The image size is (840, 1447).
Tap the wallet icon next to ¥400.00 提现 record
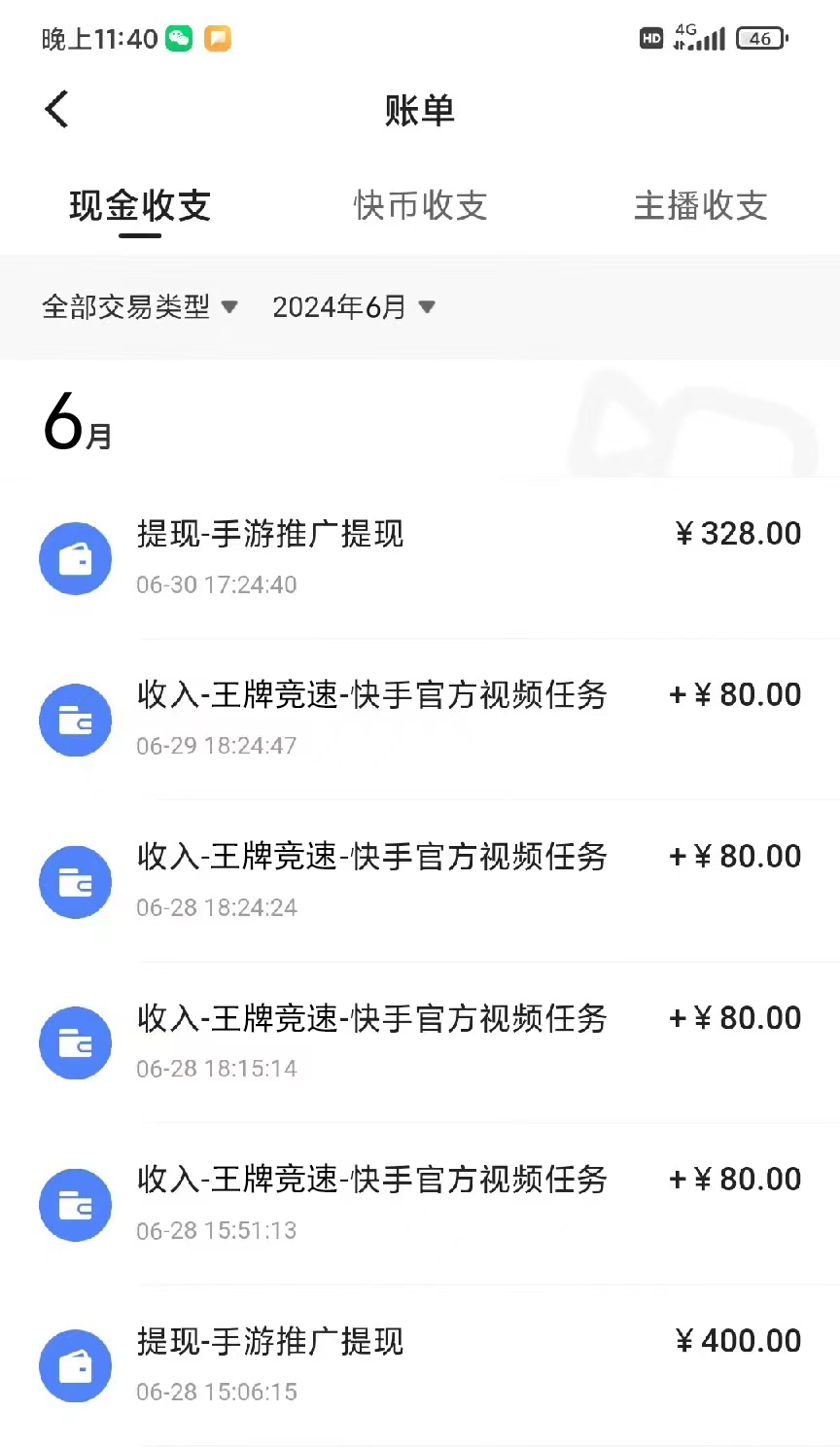(75, 1365)
